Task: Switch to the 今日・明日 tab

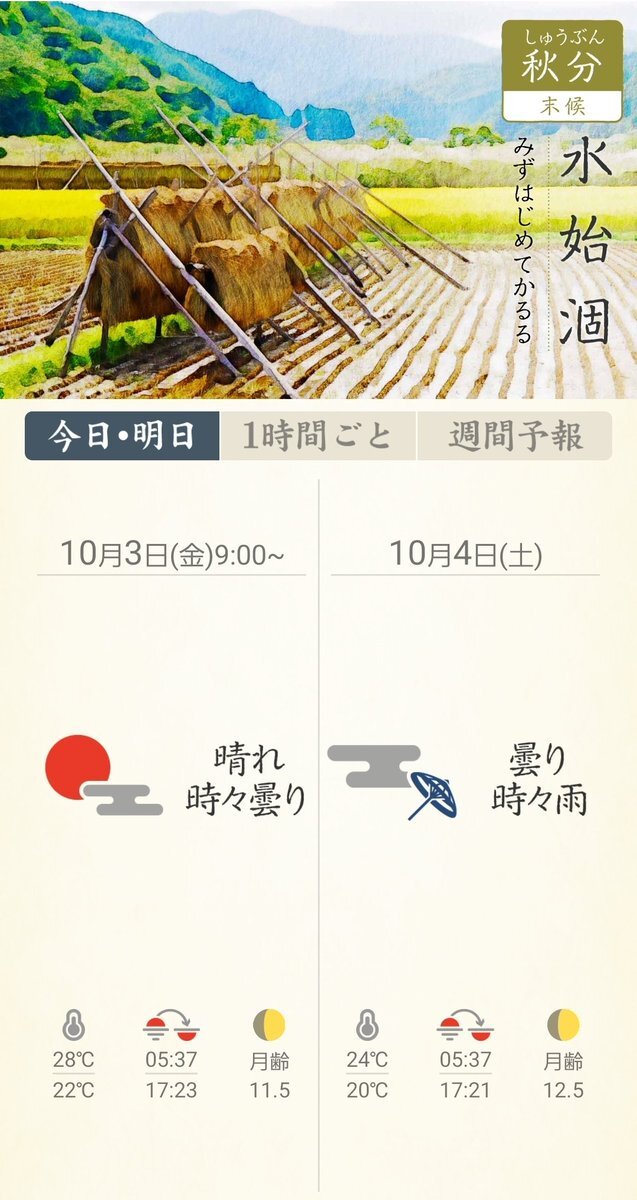Action: point(122,437)
